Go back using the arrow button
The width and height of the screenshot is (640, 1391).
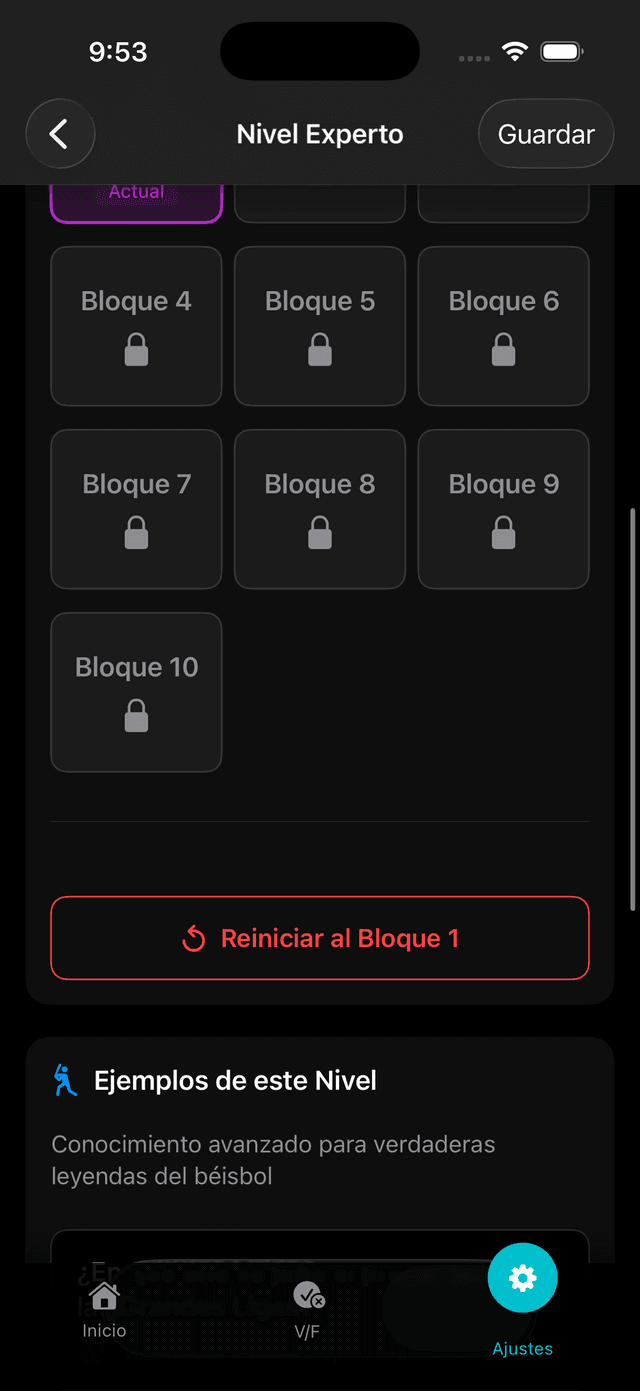pos(60,134)
